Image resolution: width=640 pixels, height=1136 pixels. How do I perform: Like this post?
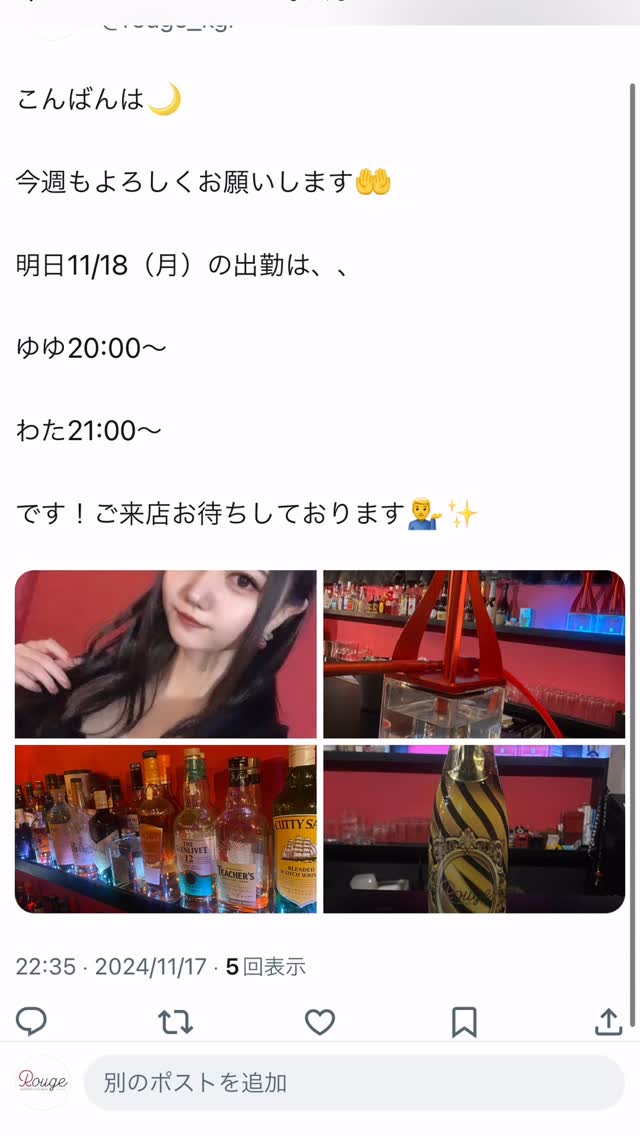click(319, 1021)
